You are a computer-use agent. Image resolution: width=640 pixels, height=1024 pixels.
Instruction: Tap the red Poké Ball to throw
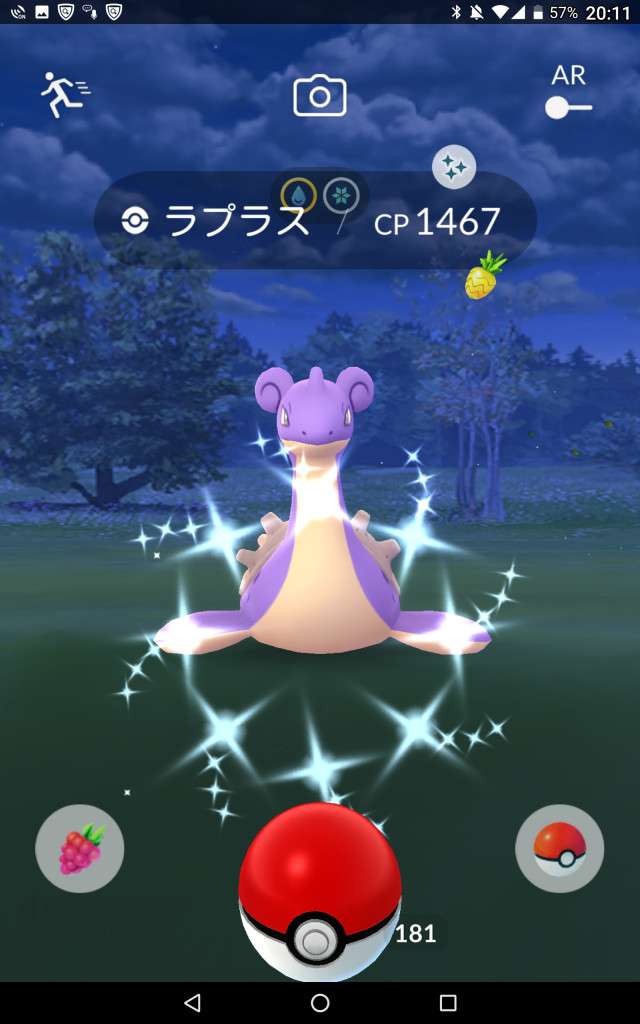point(319,890)
